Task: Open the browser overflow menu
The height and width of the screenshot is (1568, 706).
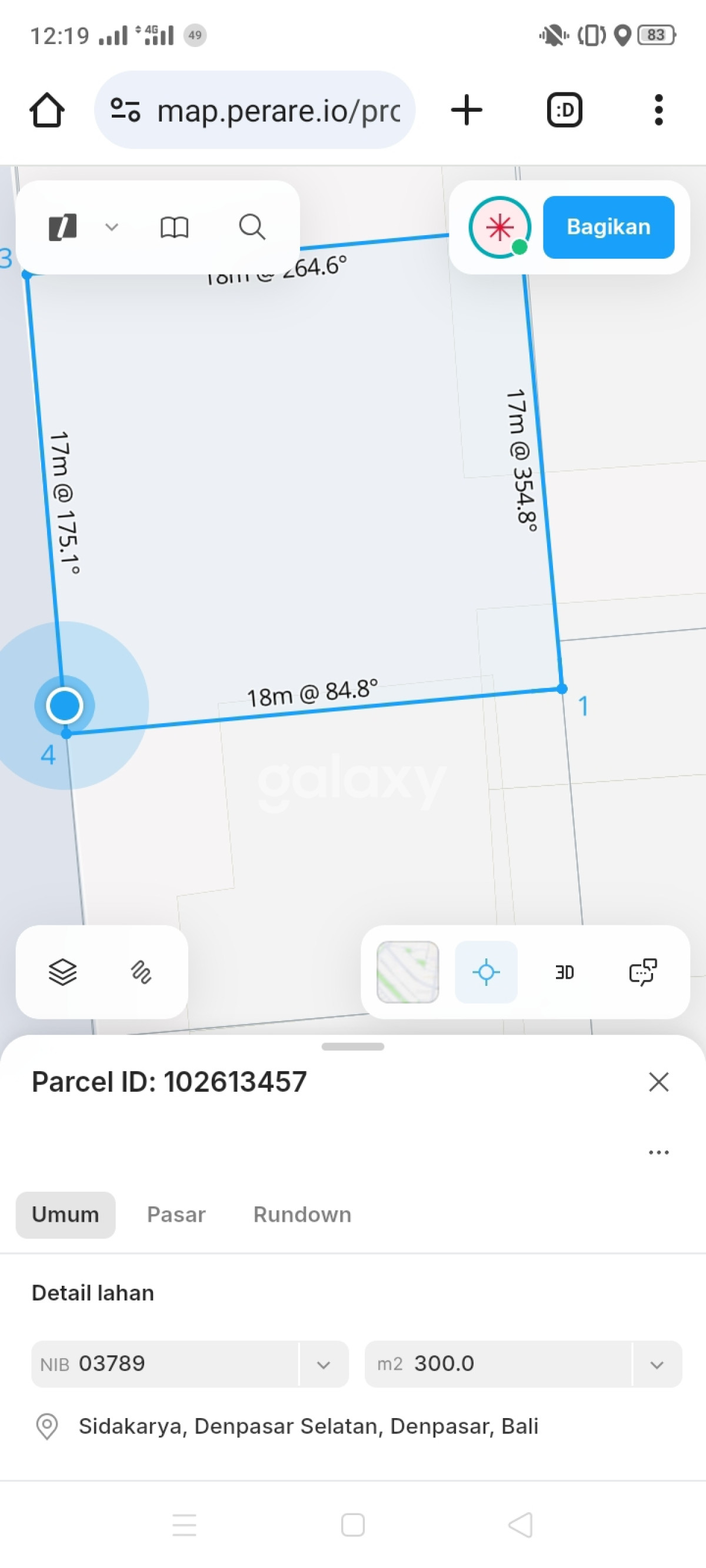Action: point(658,110)
